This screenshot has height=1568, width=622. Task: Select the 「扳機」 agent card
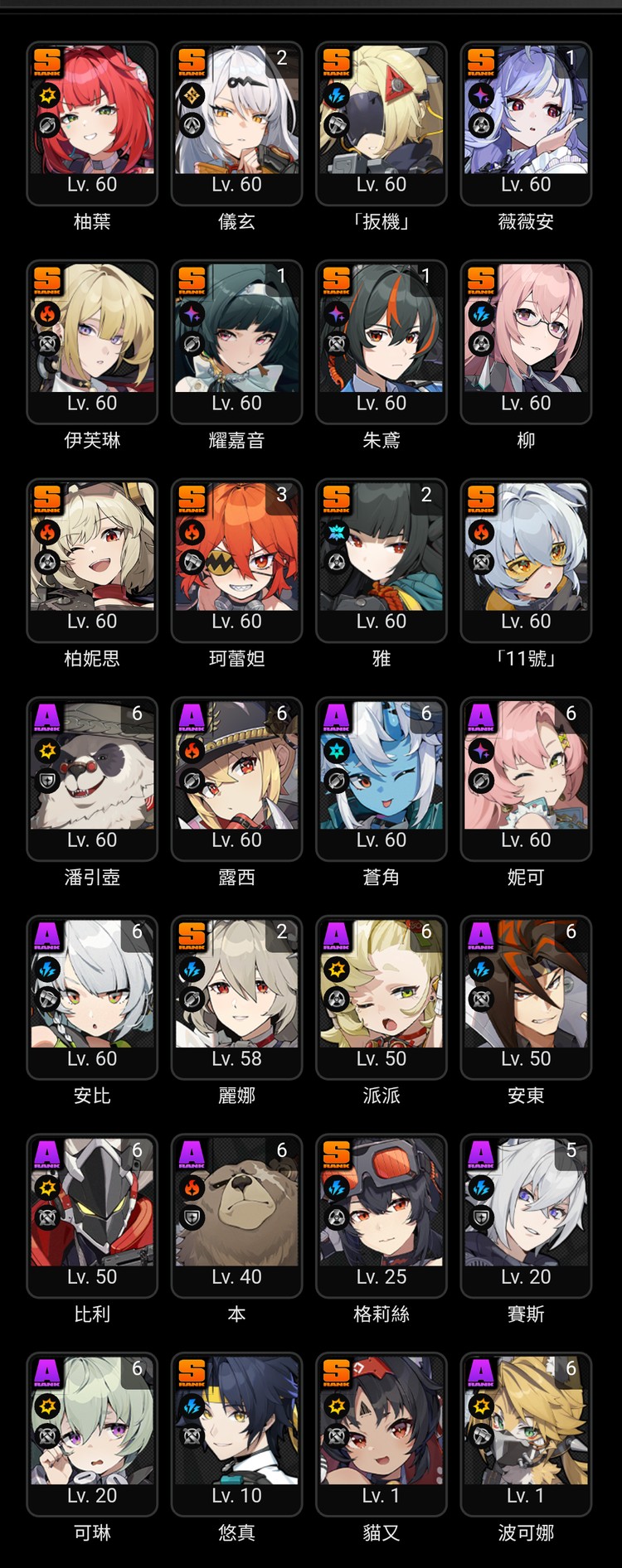381,123
